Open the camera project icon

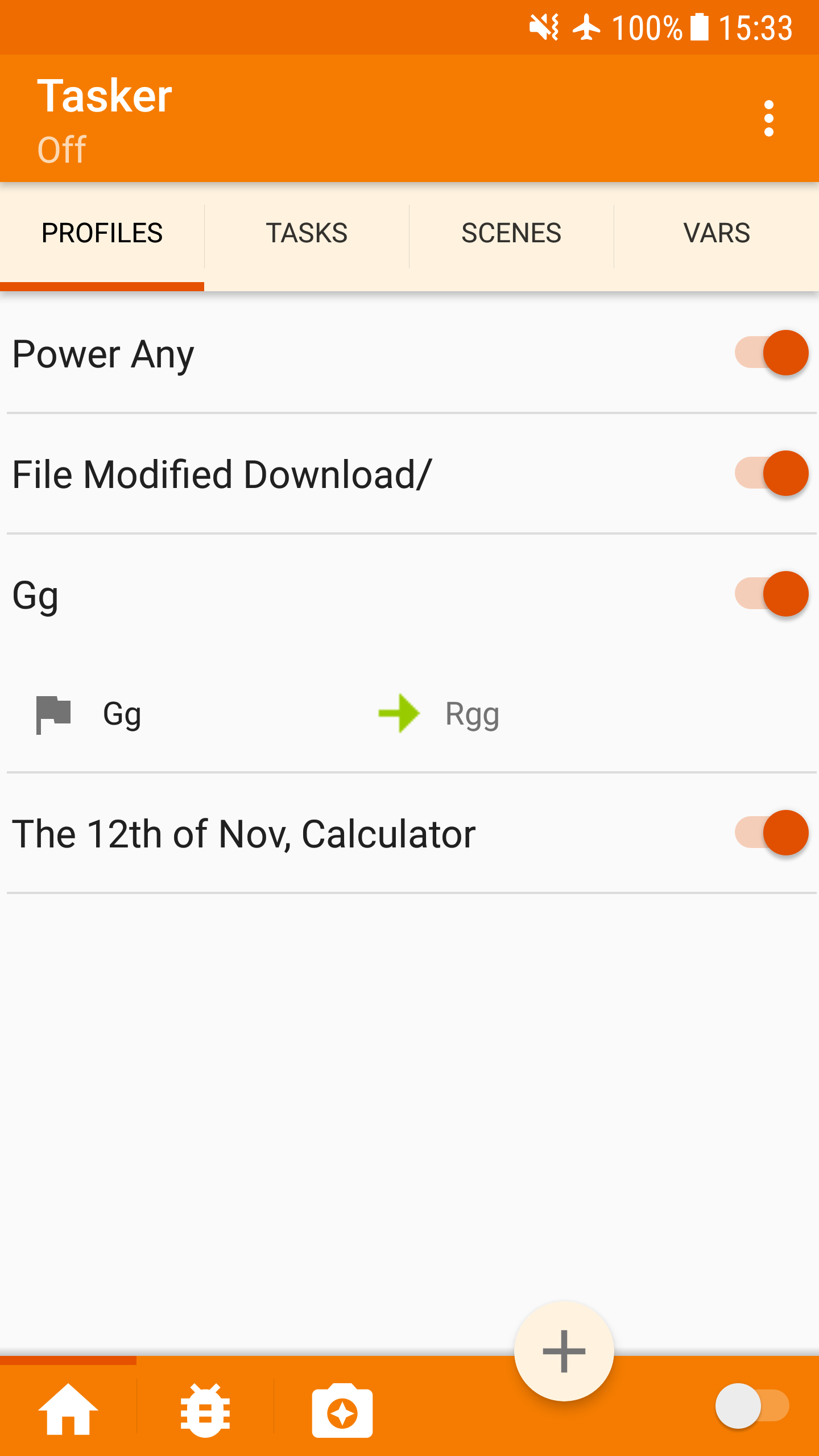point(342,1410)
